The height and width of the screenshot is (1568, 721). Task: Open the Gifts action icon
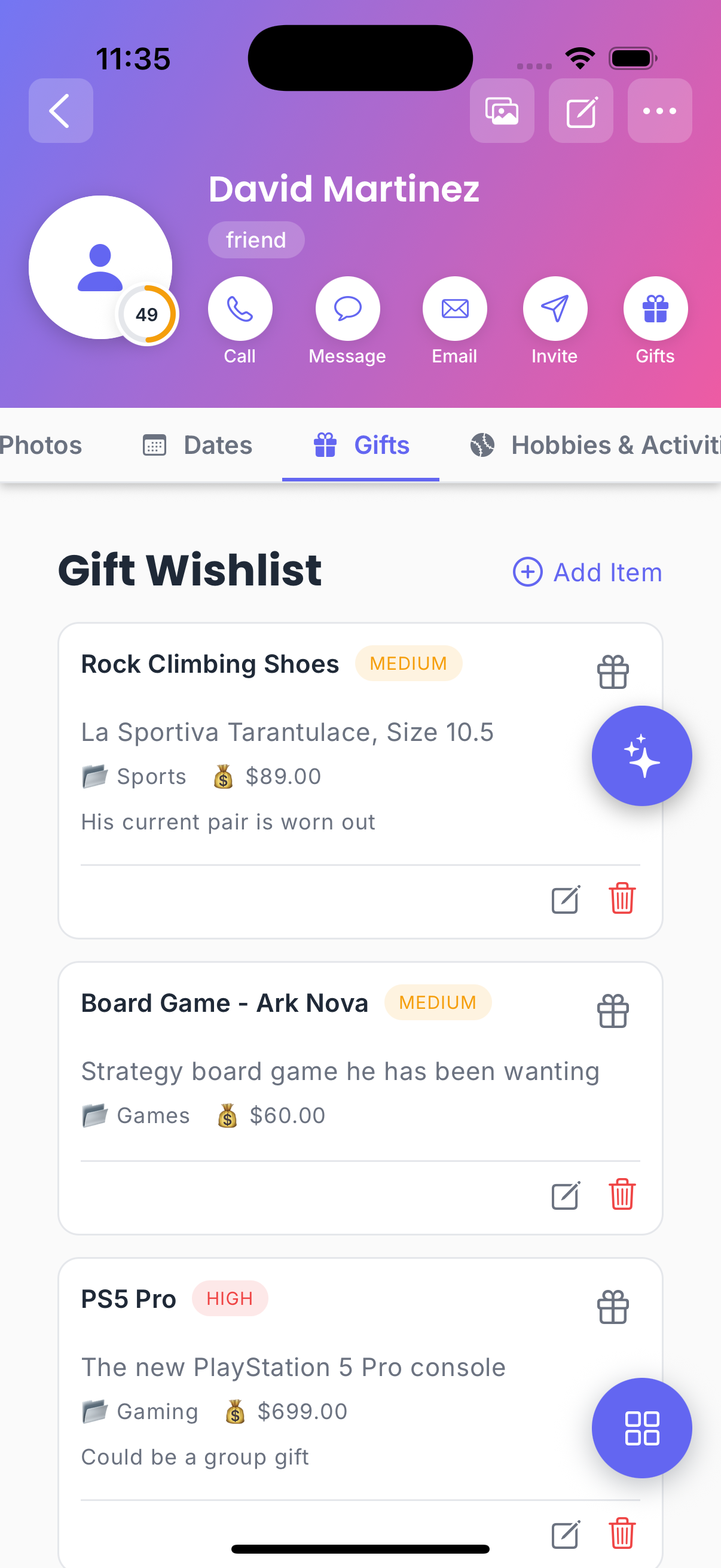[655, 309]
